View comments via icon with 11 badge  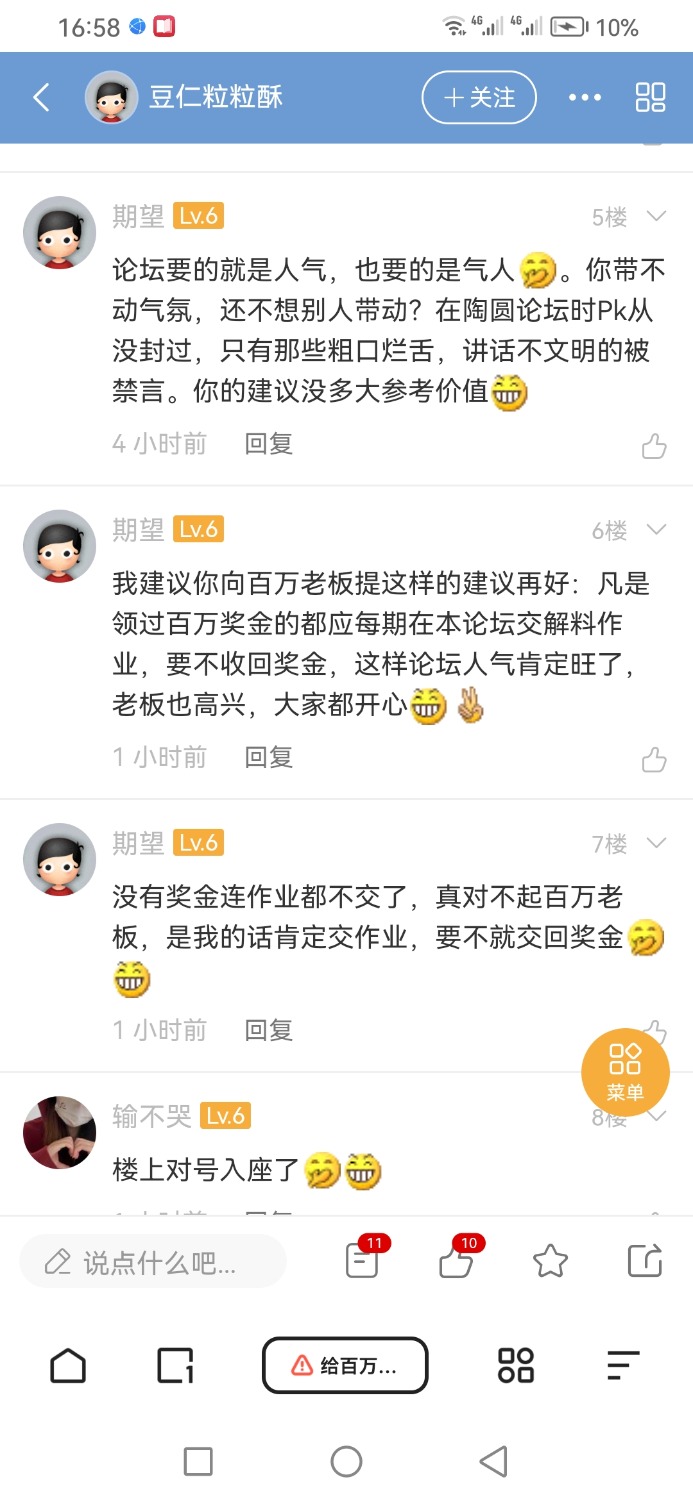(362, 1261)
